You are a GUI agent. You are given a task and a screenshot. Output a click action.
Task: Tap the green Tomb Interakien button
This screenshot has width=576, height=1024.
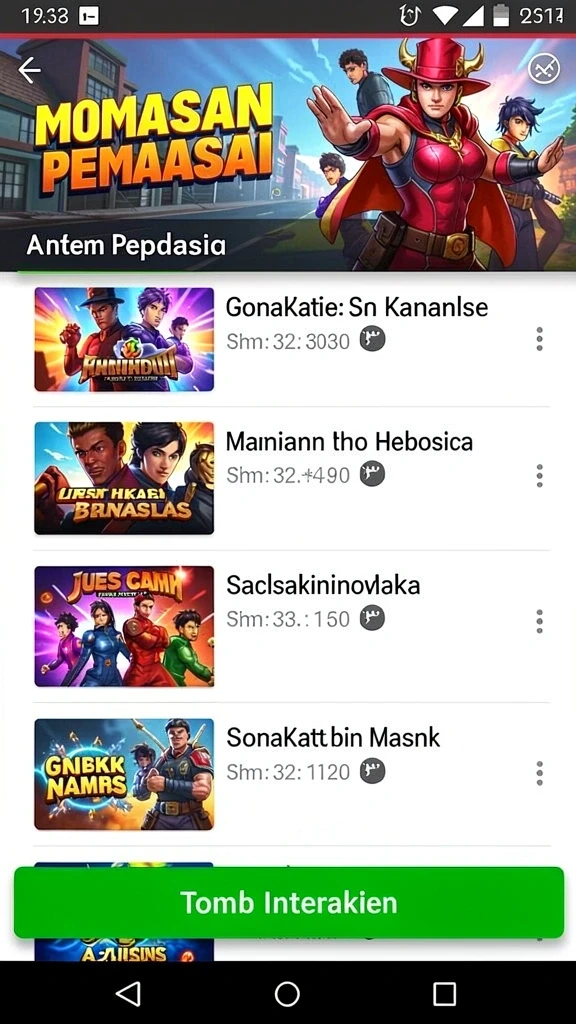pos(289,903)
